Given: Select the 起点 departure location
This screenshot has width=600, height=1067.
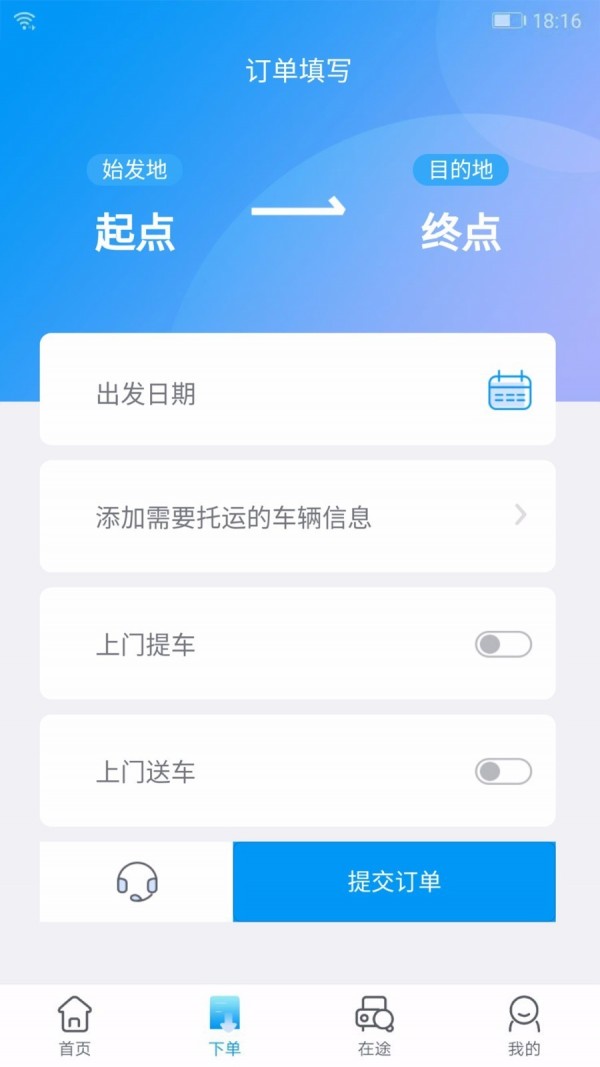Looking at the screenshot, I should point(135,232).
